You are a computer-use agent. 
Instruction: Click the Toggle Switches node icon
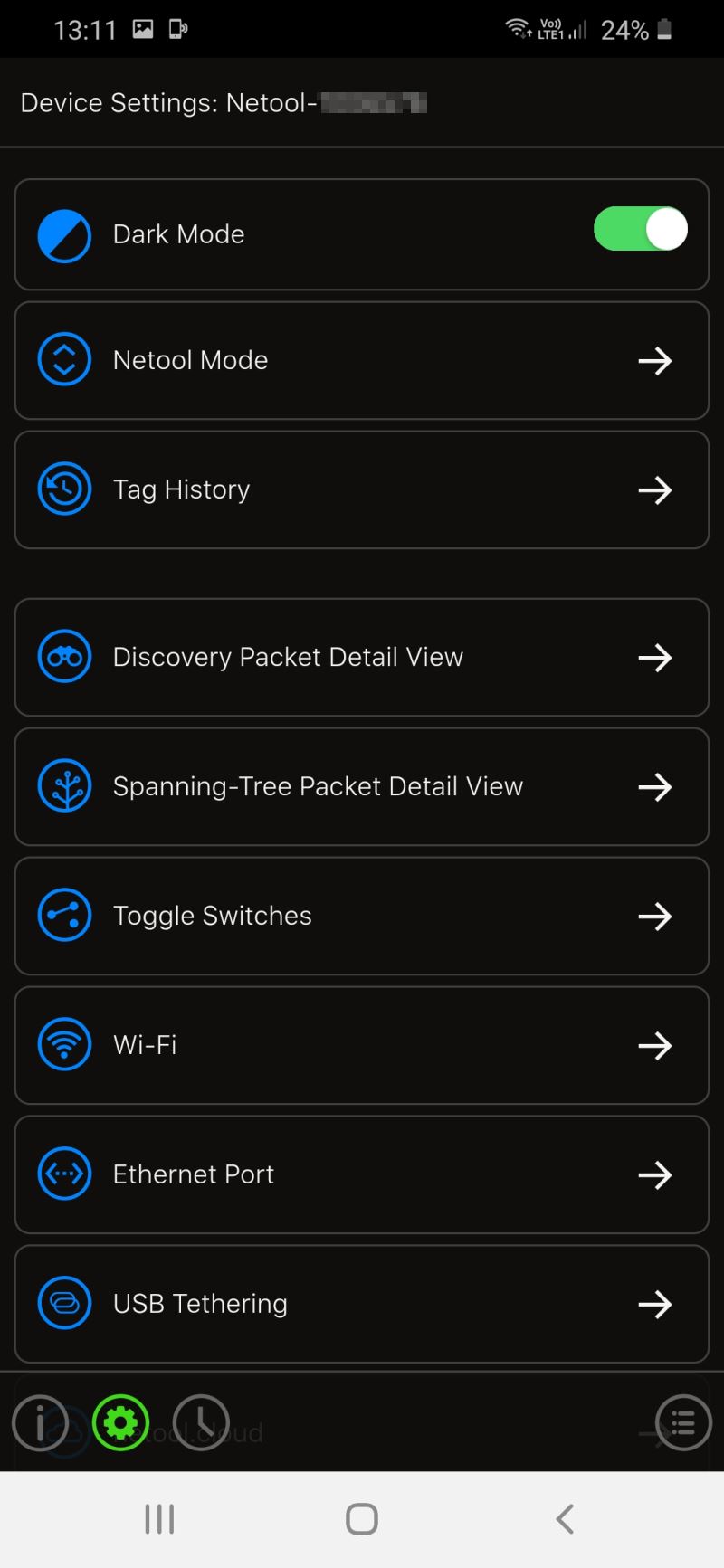64,915
